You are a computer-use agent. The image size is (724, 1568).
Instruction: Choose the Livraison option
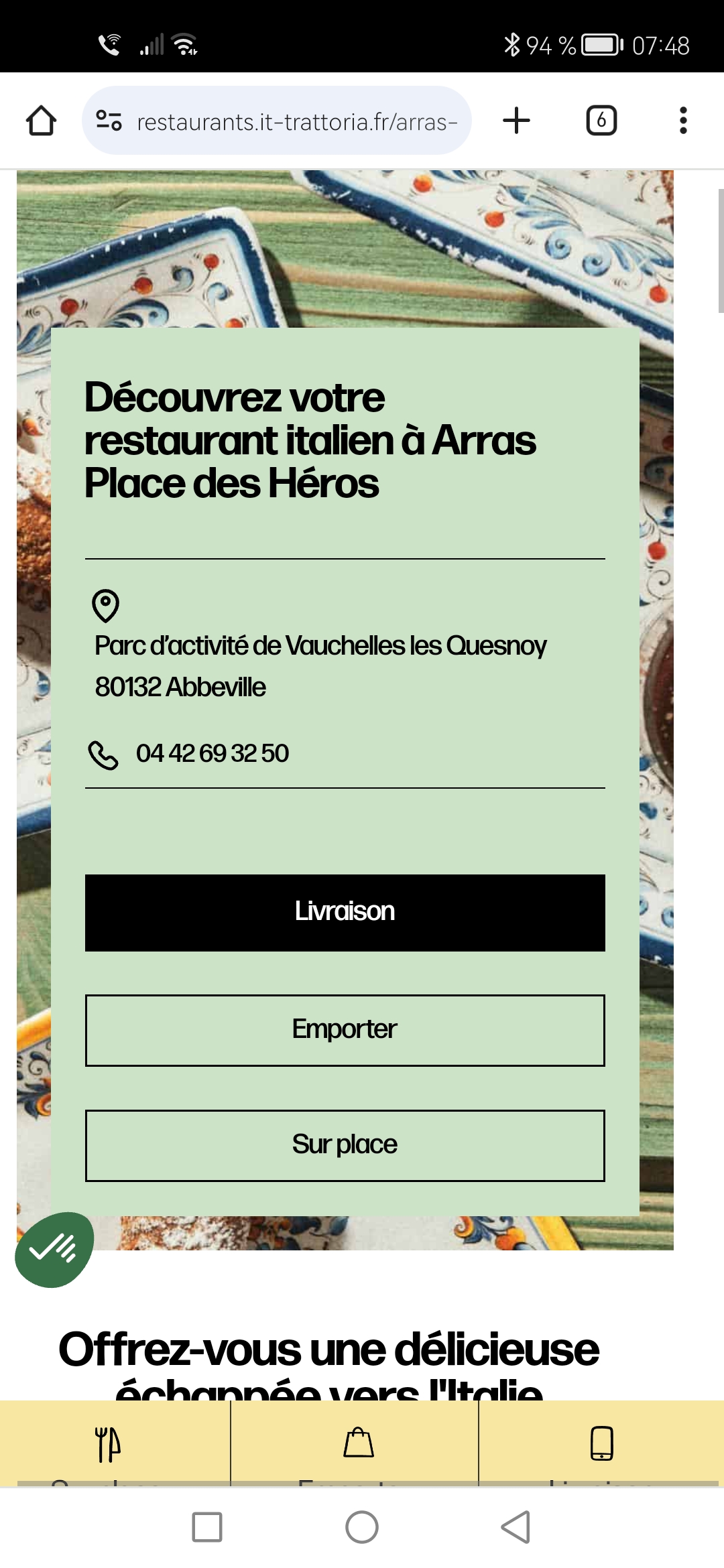point(345,912)
